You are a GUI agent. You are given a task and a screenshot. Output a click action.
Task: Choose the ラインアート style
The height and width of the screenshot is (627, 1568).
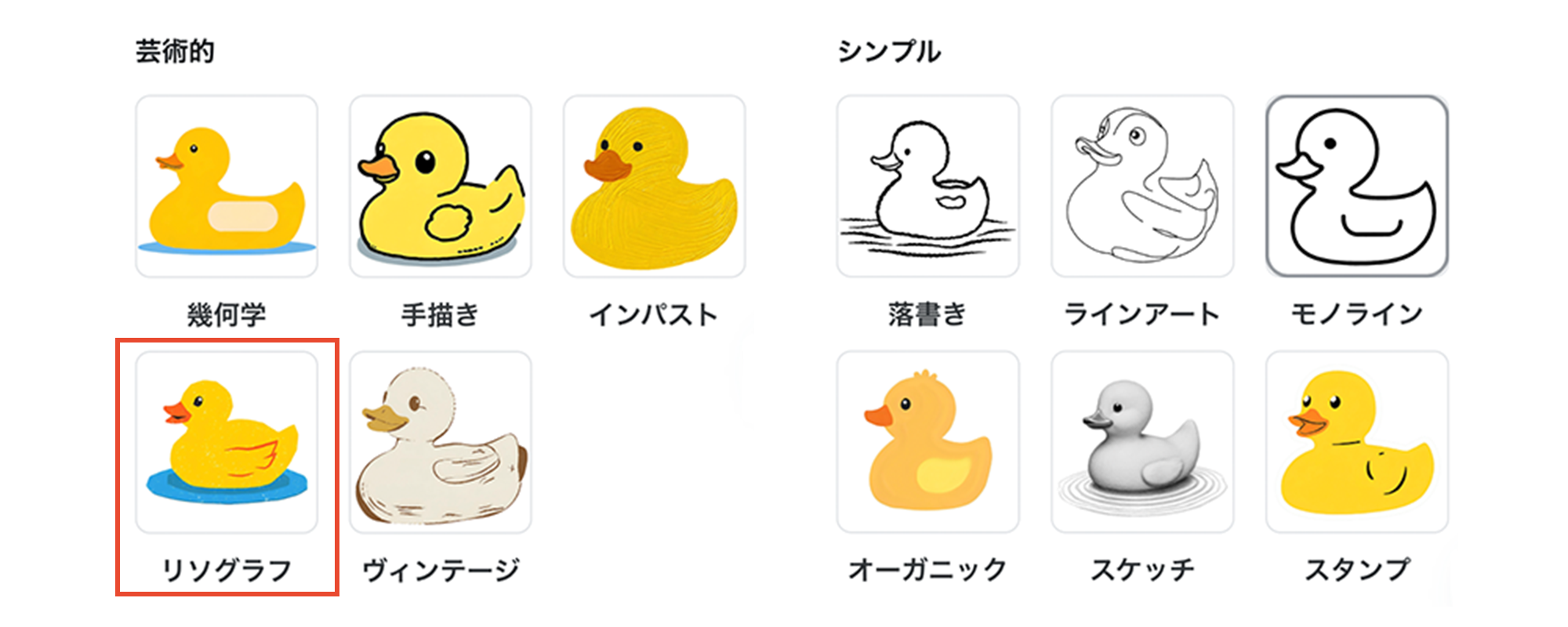pos(1142,187)
